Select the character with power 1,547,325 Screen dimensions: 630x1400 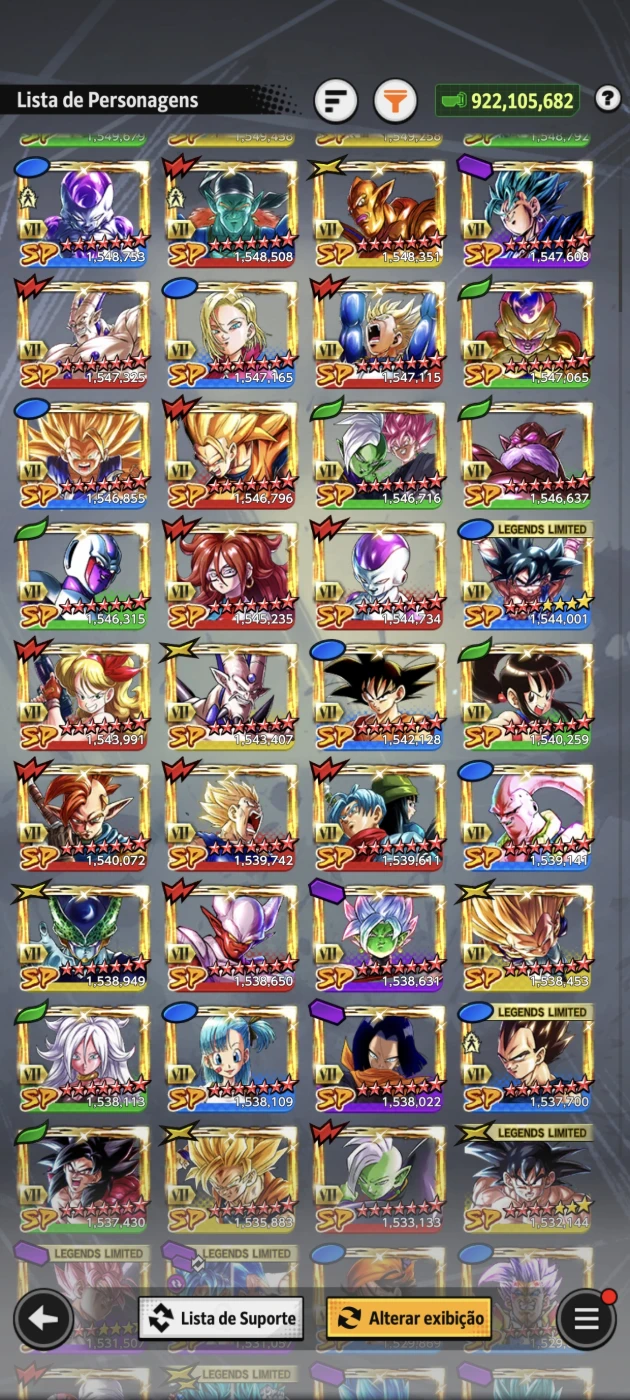[84, 336]
